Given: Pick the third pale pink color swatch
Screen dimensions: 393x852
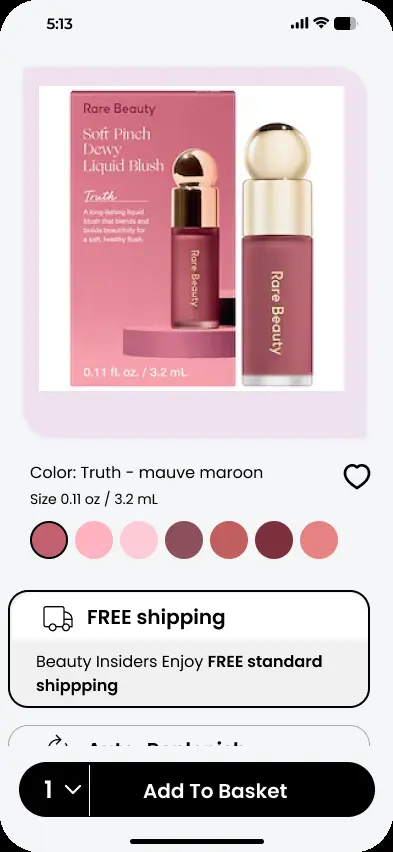Looking at the screenshot, I should pos(139,540).
